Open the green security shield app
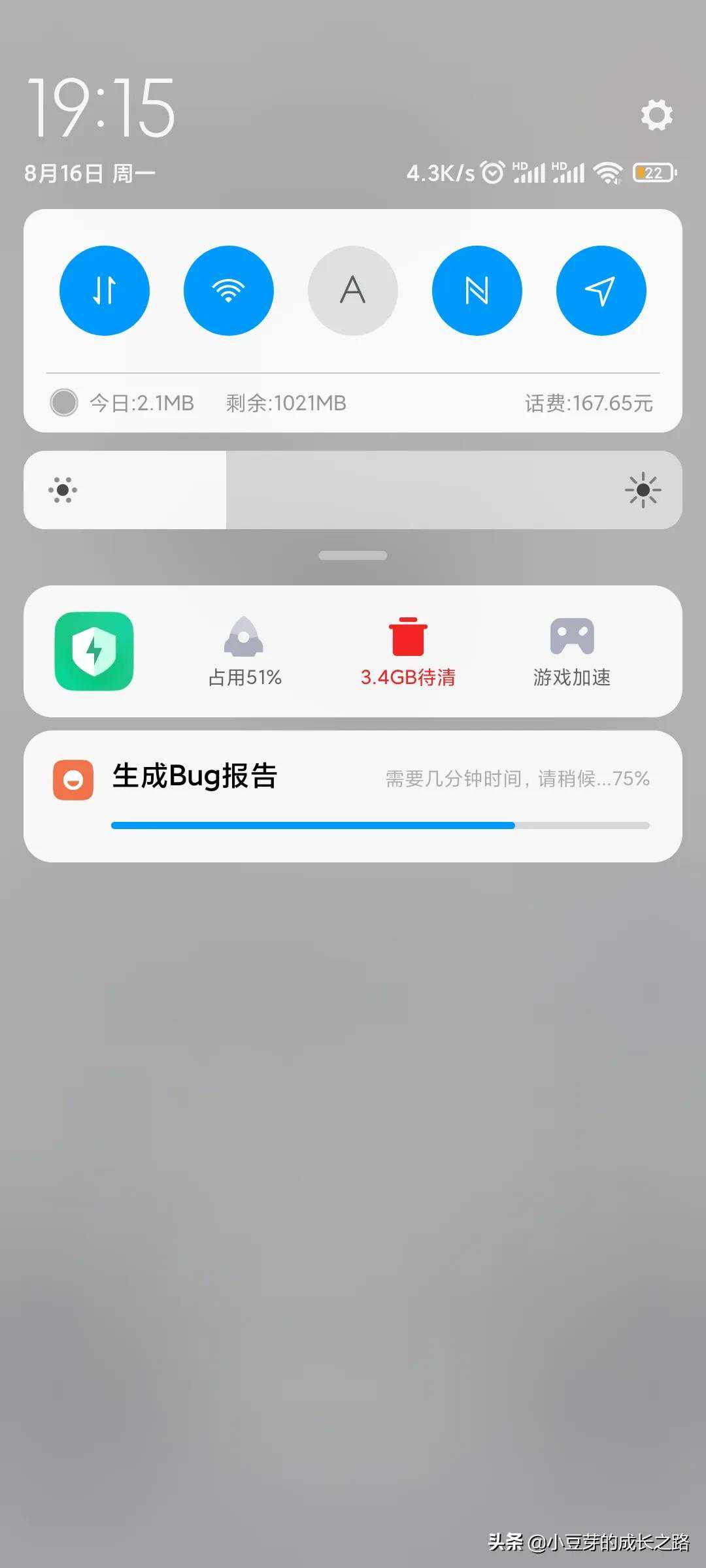Image resolution: width=706 pixels, height=1568 pixels. pyautogui.click(x=94, y=651)
